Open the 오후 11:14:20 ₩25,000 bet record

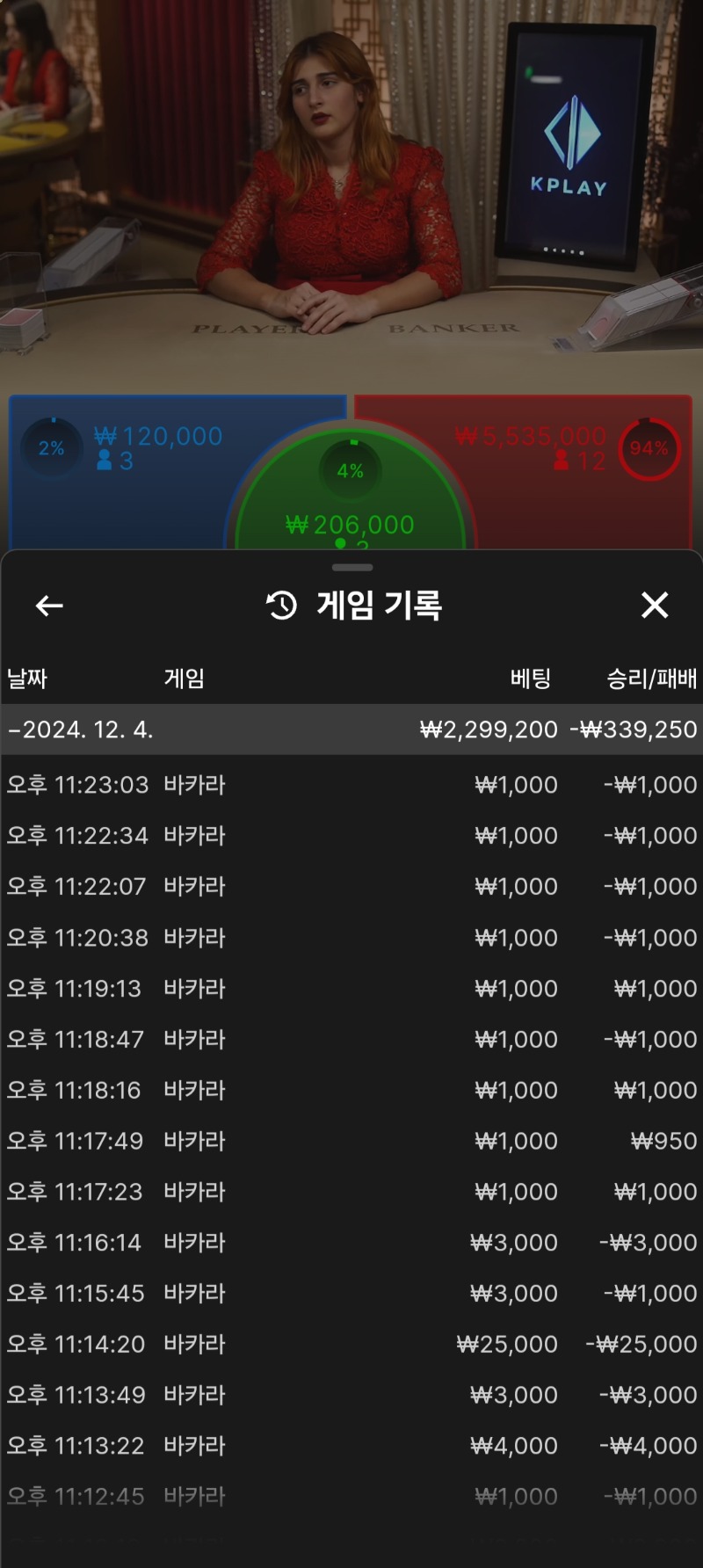(351, 1345)
